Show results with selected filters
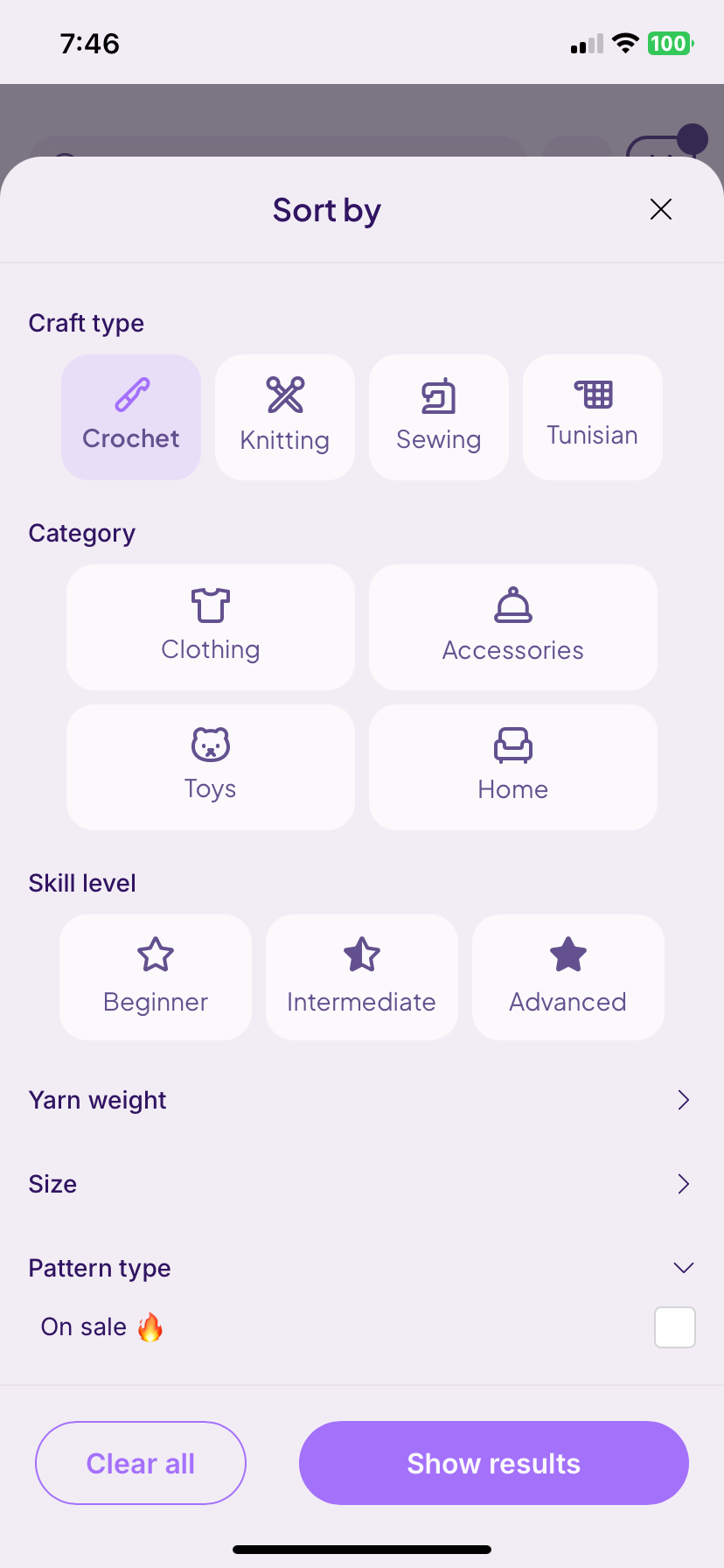 494,1463
